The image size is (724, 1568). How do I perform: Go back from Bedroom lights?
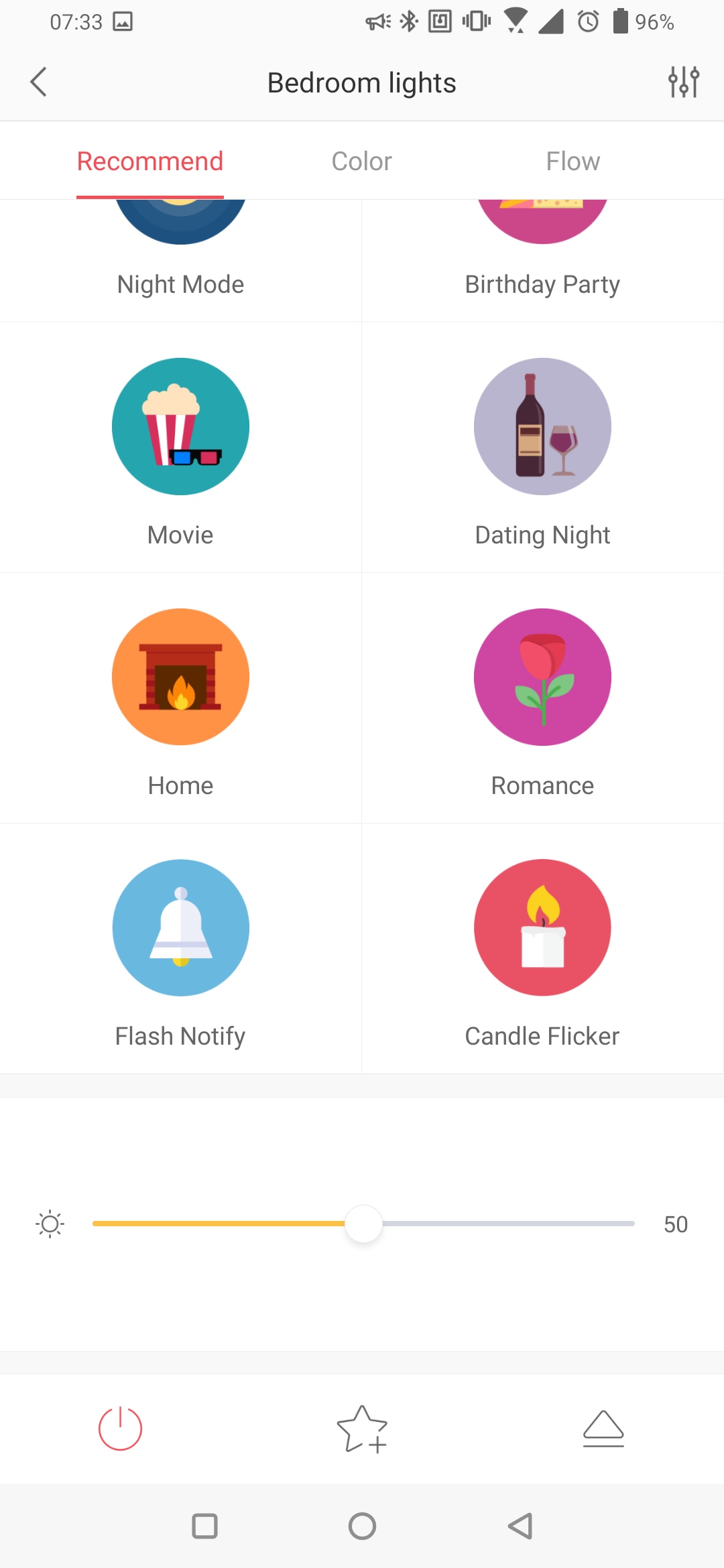coord(39,82)
